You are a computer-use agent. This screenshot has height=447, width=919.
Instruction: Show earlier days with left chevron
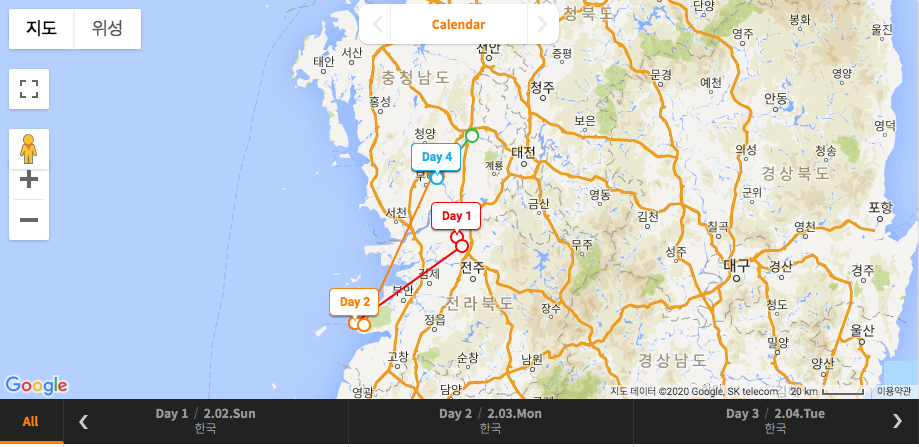click(x=84, y=421)
